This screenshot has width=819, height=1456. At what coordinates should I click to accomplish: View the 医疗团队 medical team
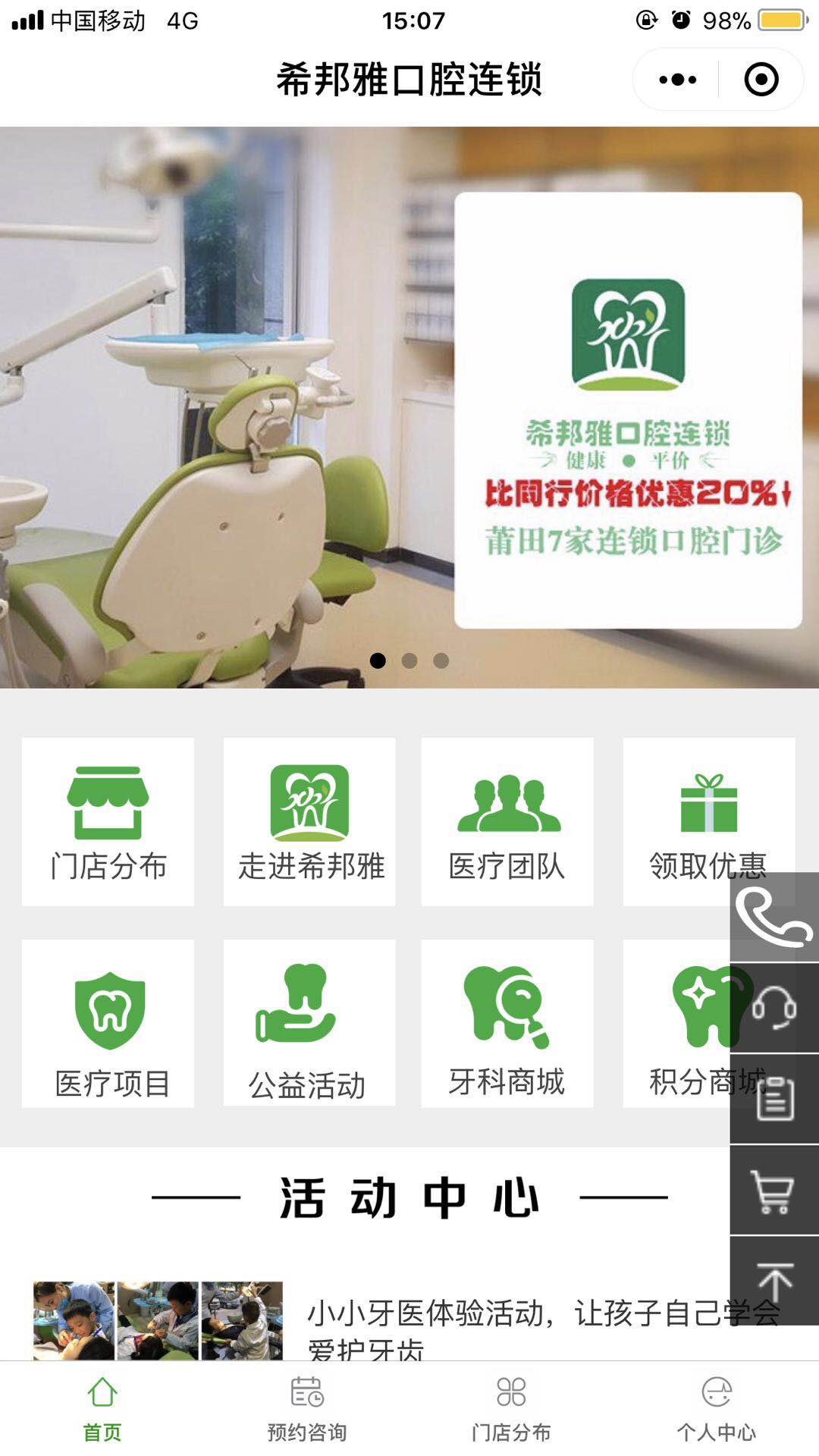click(507, 821)
